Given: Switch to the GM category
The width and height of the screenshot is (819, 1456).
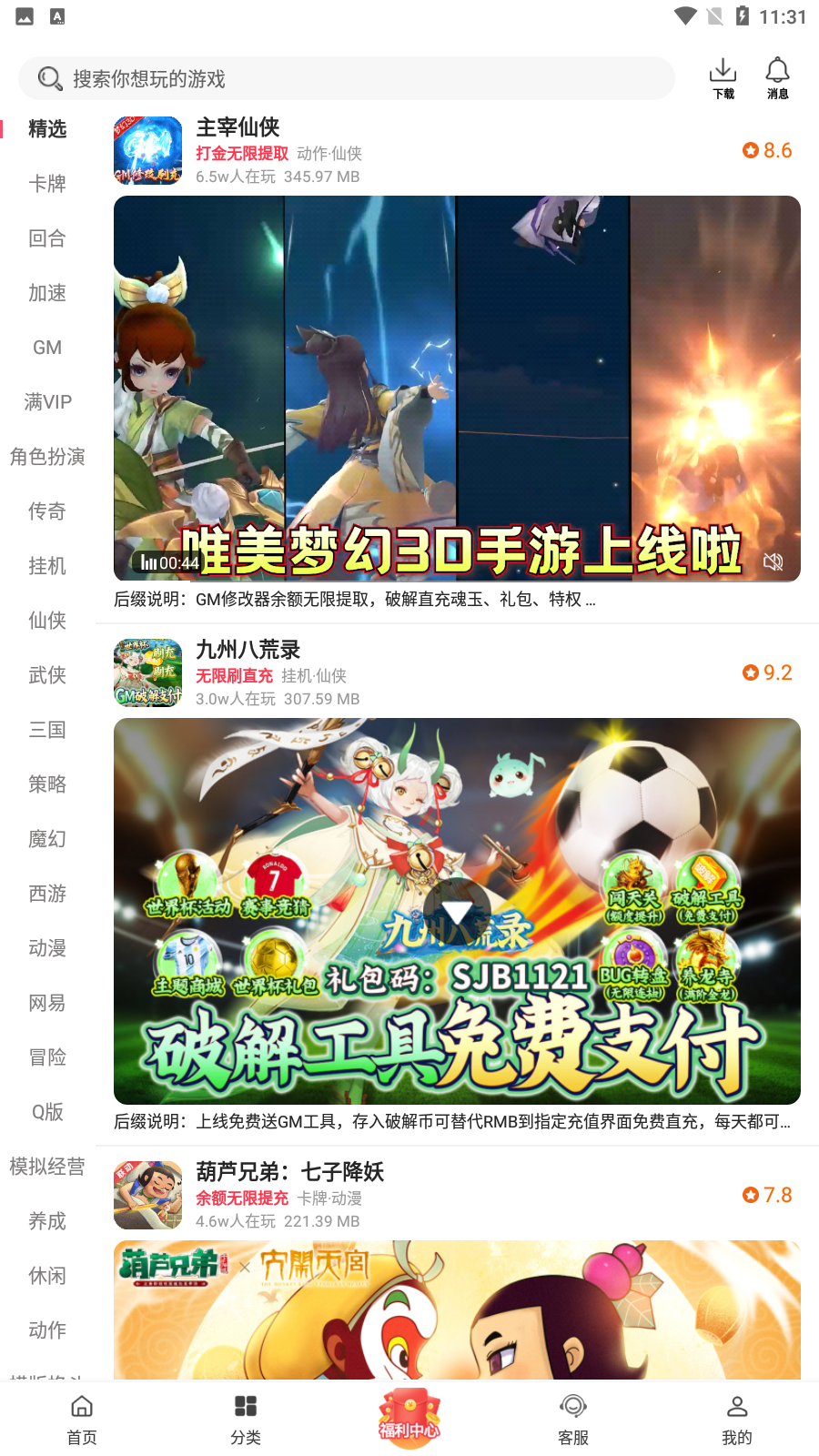Looking at the screenshot, I should pyautogui.click(x=47, y=348).
